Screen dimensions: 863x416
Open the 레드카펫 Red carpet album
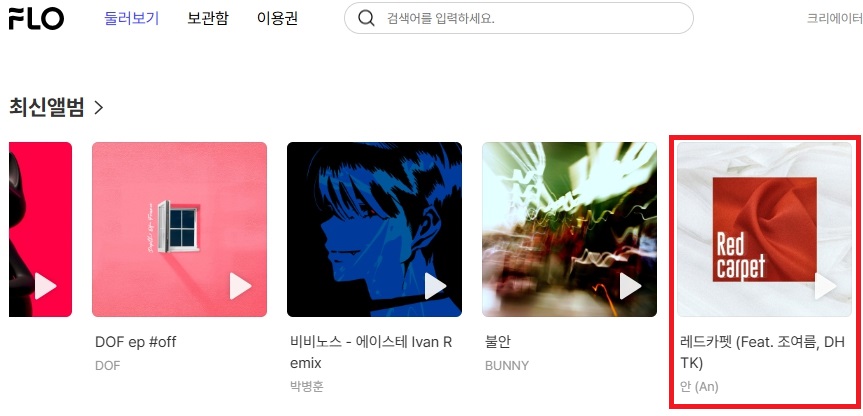click(764, 229)
